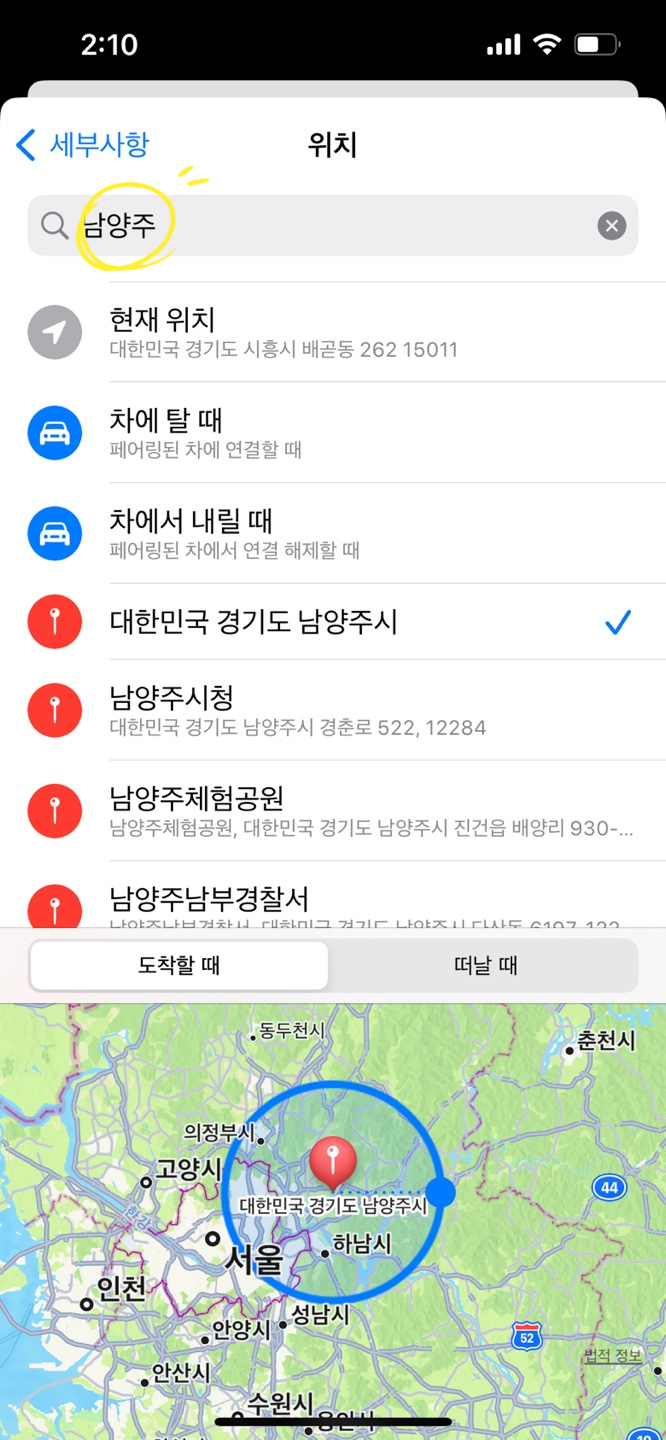The image size is (666, 1440).
Task: Select 남양주체험공원 result
Action: pos(333,810)
